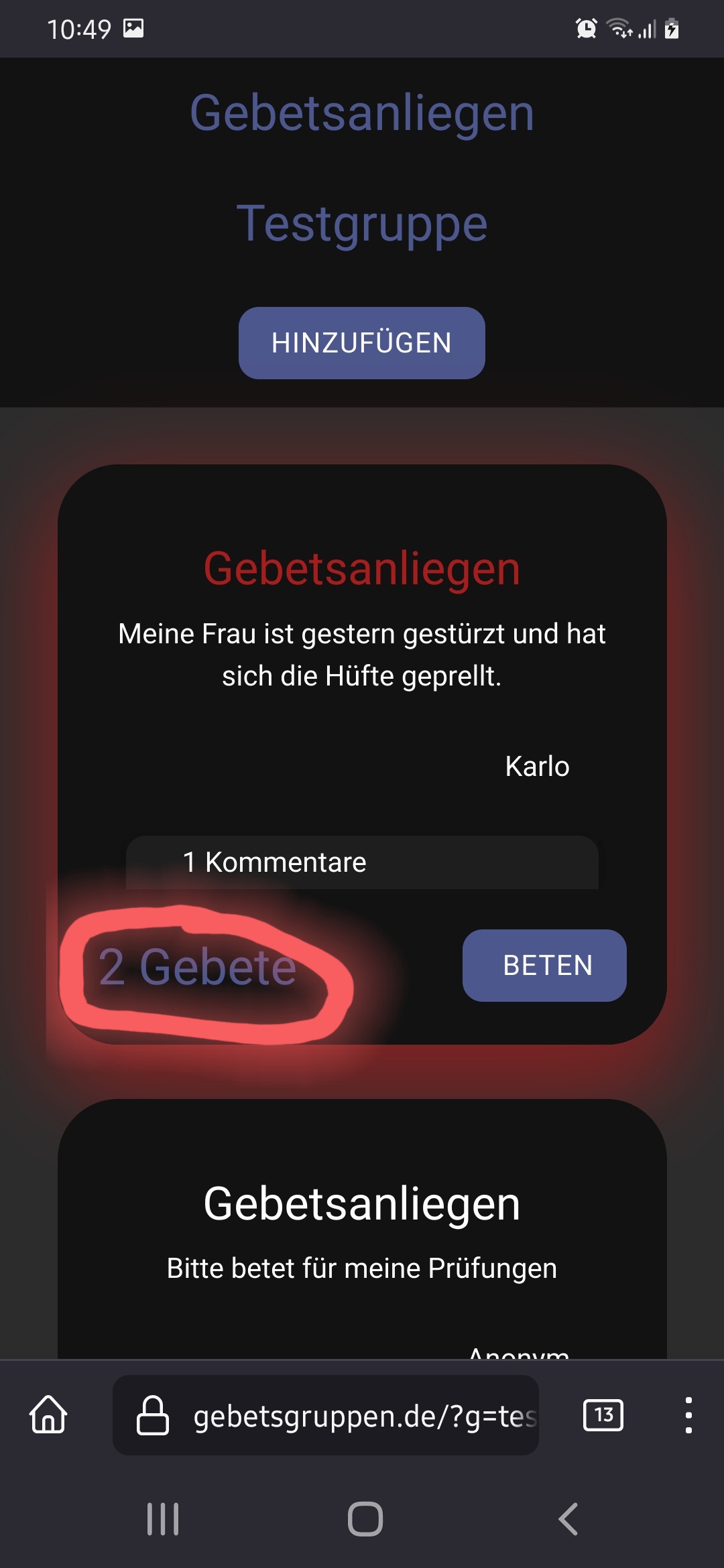724x1568 pixels.
Task: Tap the alarm clock icon in status bar
Action: pyautogui.click(x=585, y=28)
